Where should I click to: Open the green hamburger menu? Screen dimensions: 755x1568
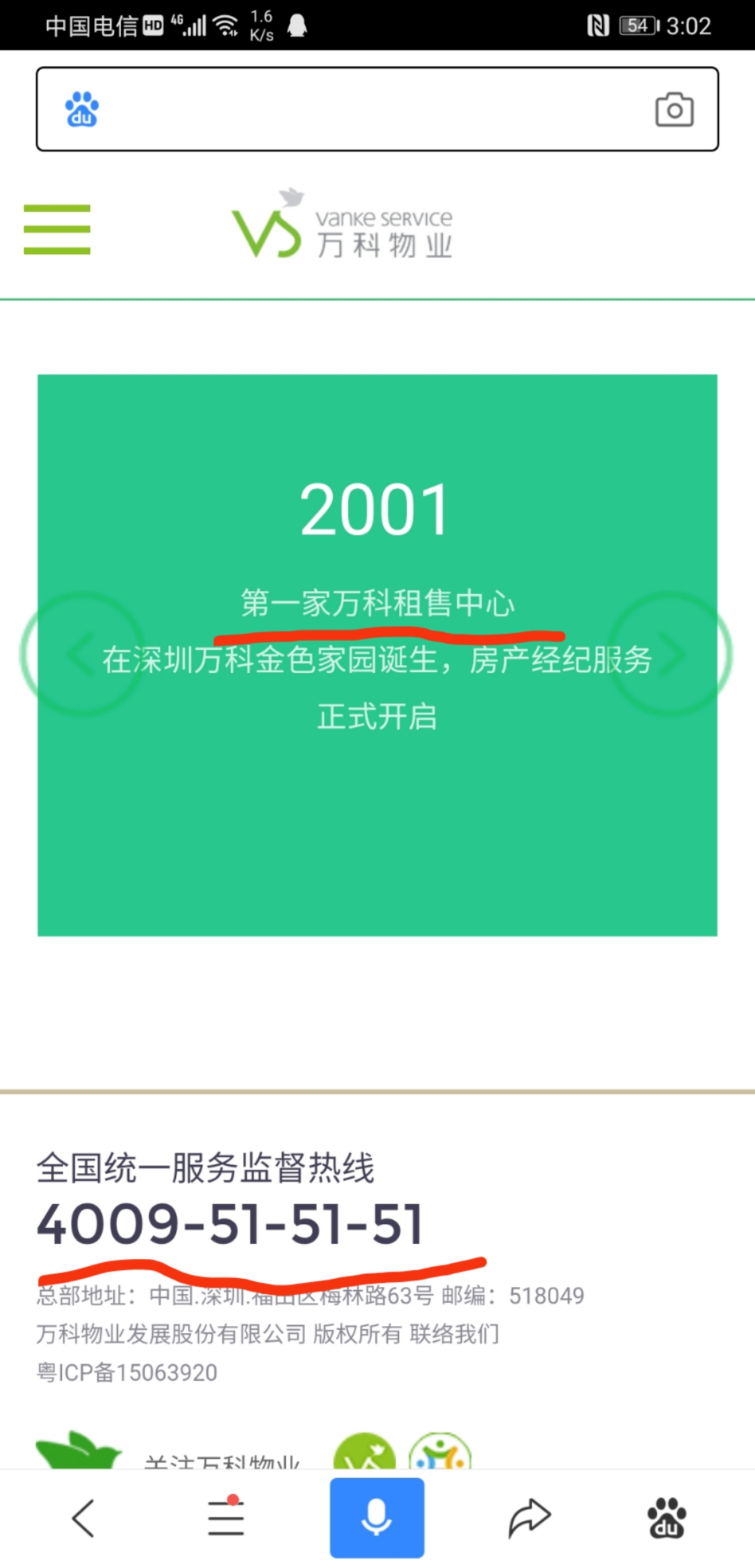tap(57, 229)
